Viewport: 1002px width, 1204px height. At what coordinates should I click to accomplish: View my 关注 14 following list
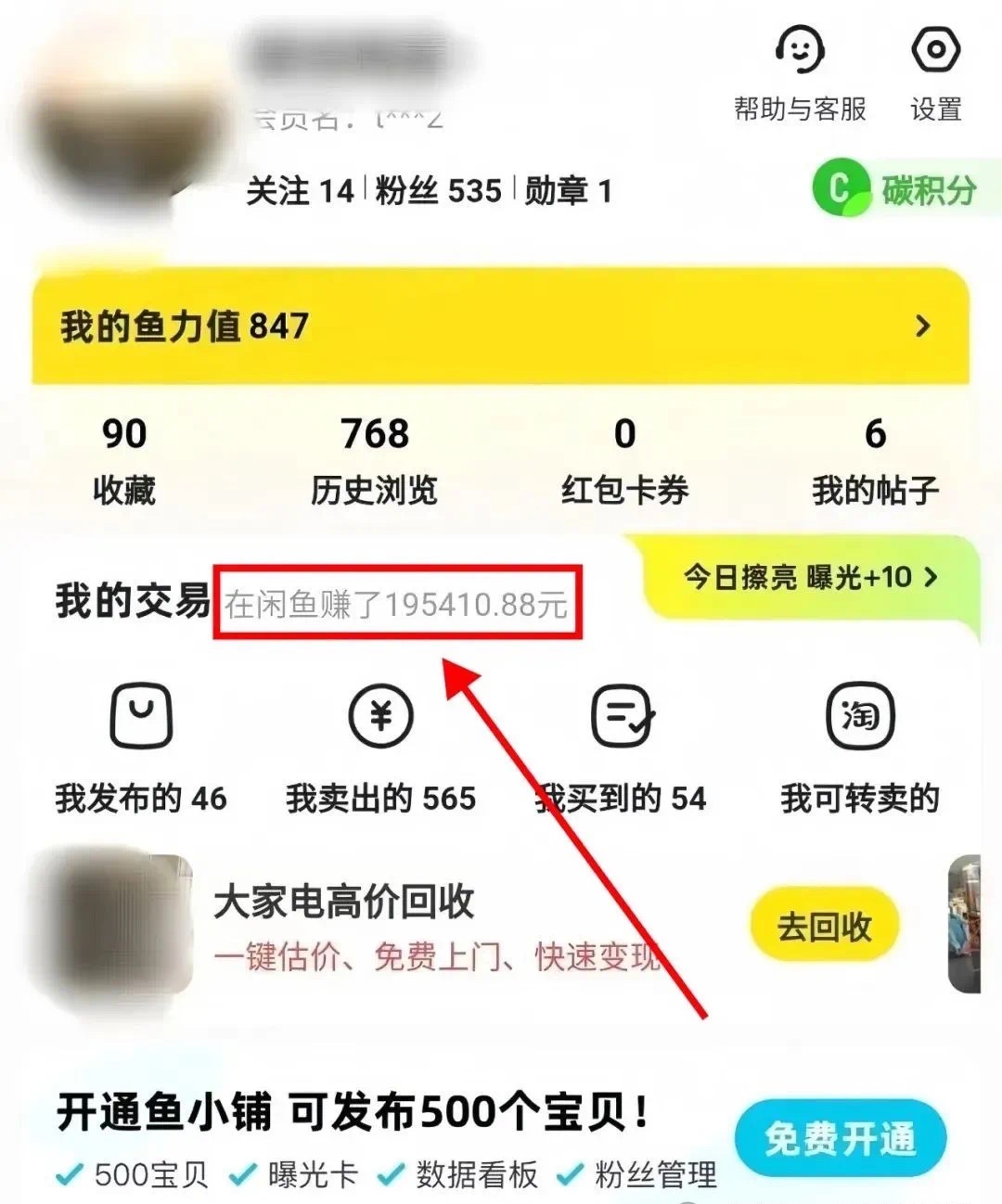(300, 191)
